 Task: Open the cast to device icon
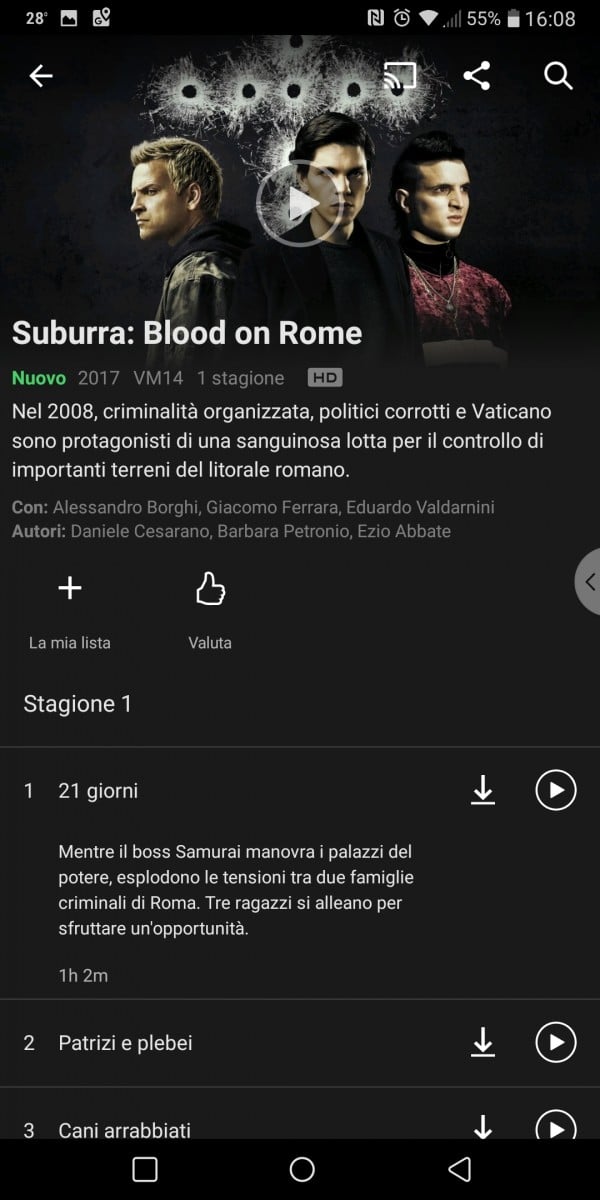(400, 76)
